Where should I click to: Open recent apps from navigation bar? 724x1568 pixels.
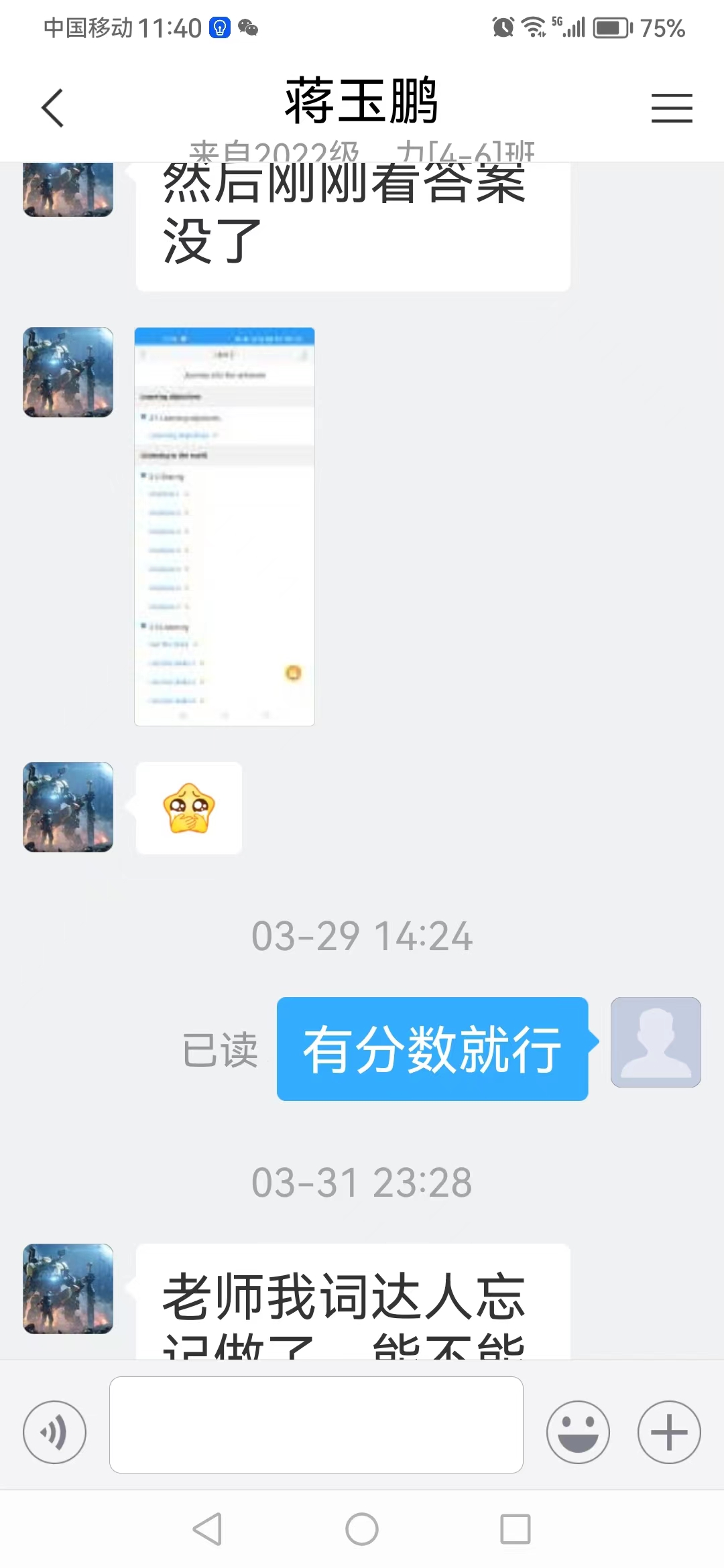tap(515, 1529)
